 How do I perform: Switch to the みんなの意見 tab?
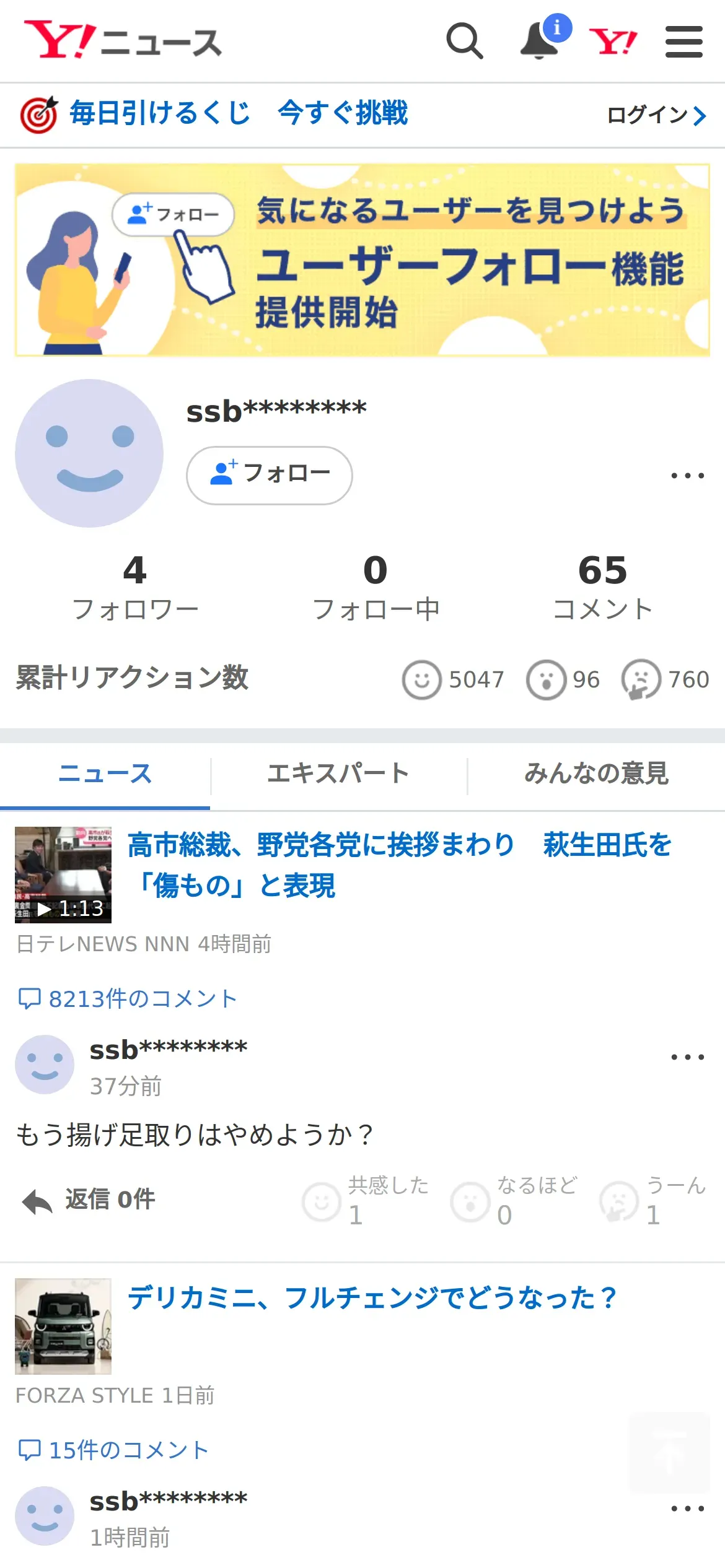(596, 774)
